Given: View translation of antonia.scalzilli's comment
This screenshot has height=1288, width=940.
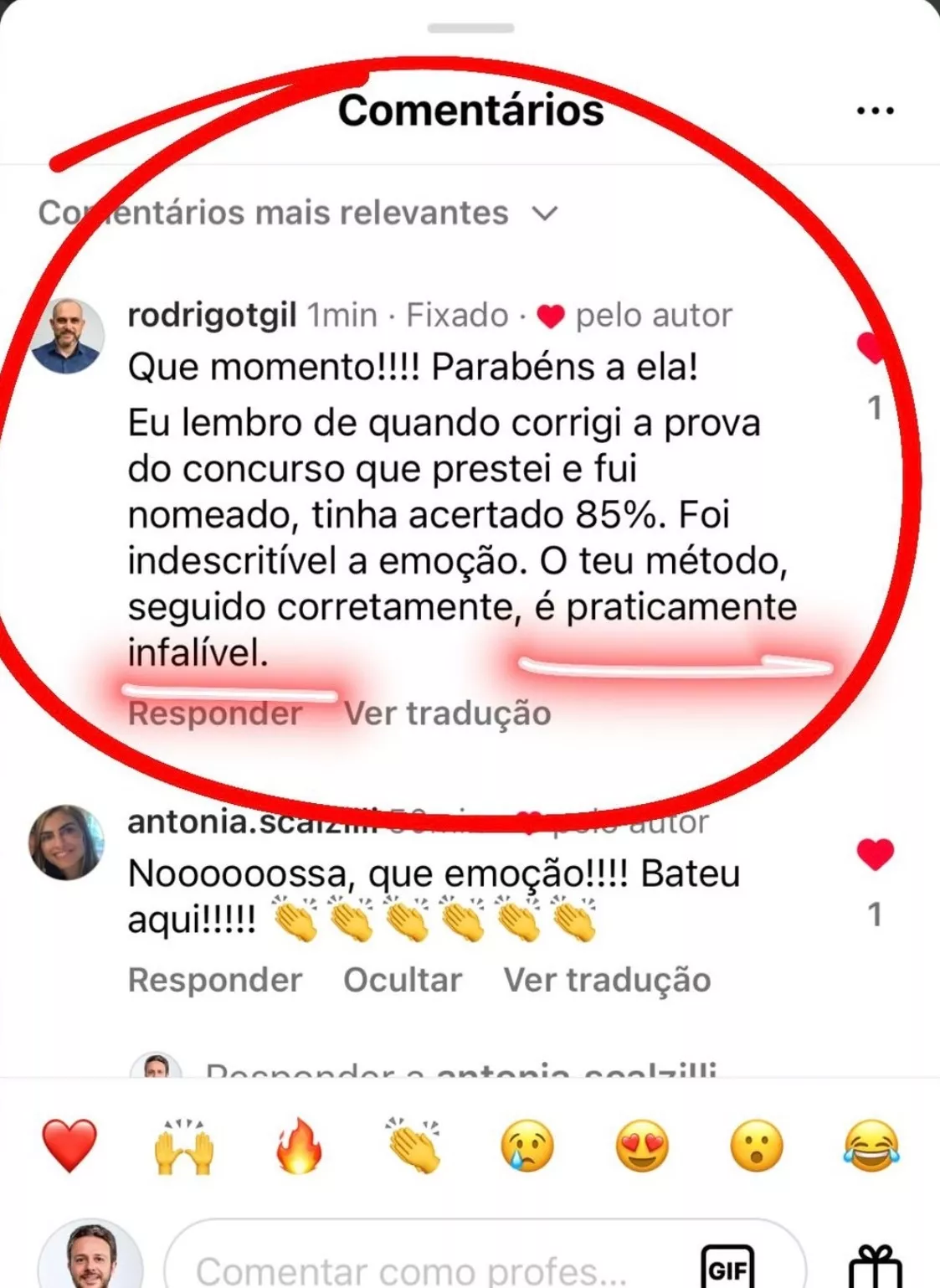Looking at the screenshot, I should [x=607, y=980].
